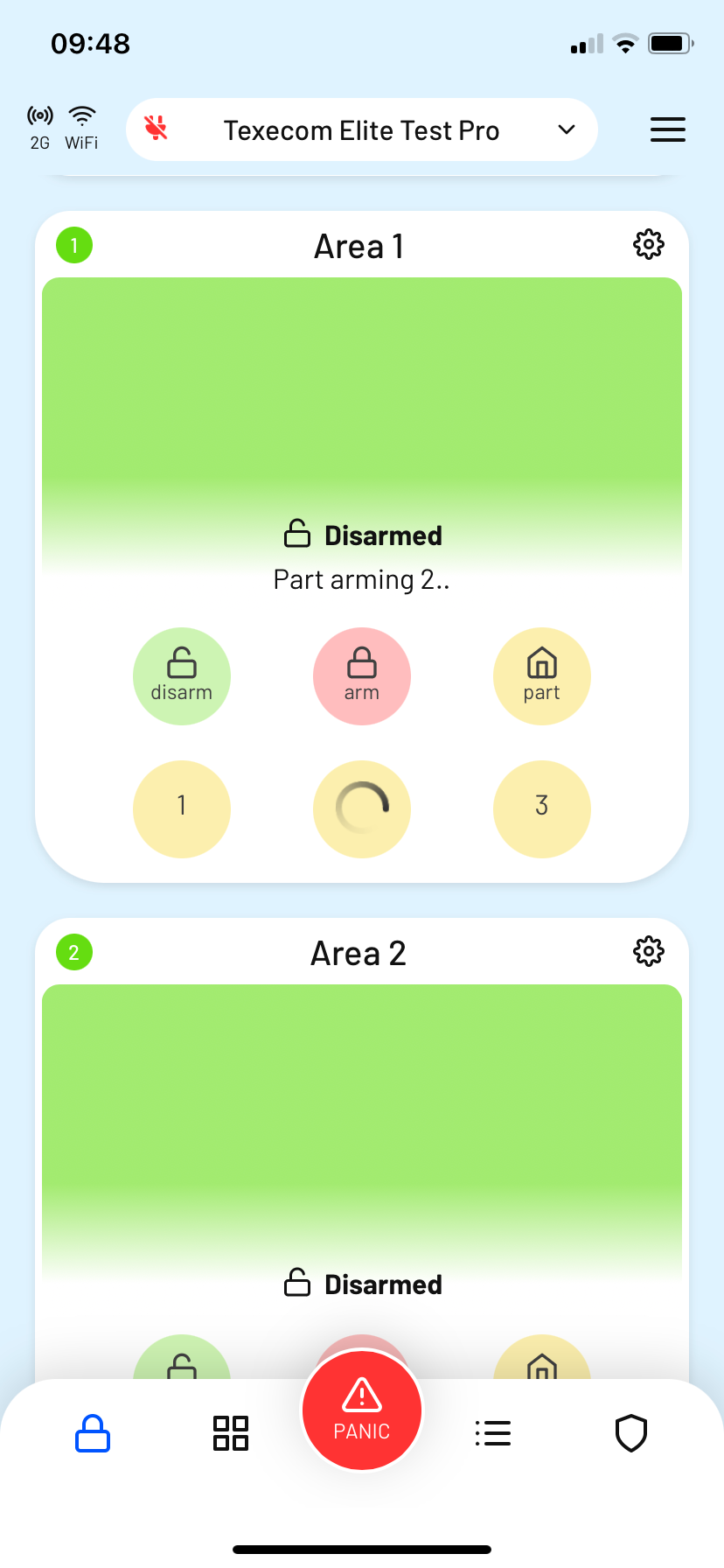724x1568 pixels.
Task: Tap the part button in Area 1
Action: pos(542,675)
